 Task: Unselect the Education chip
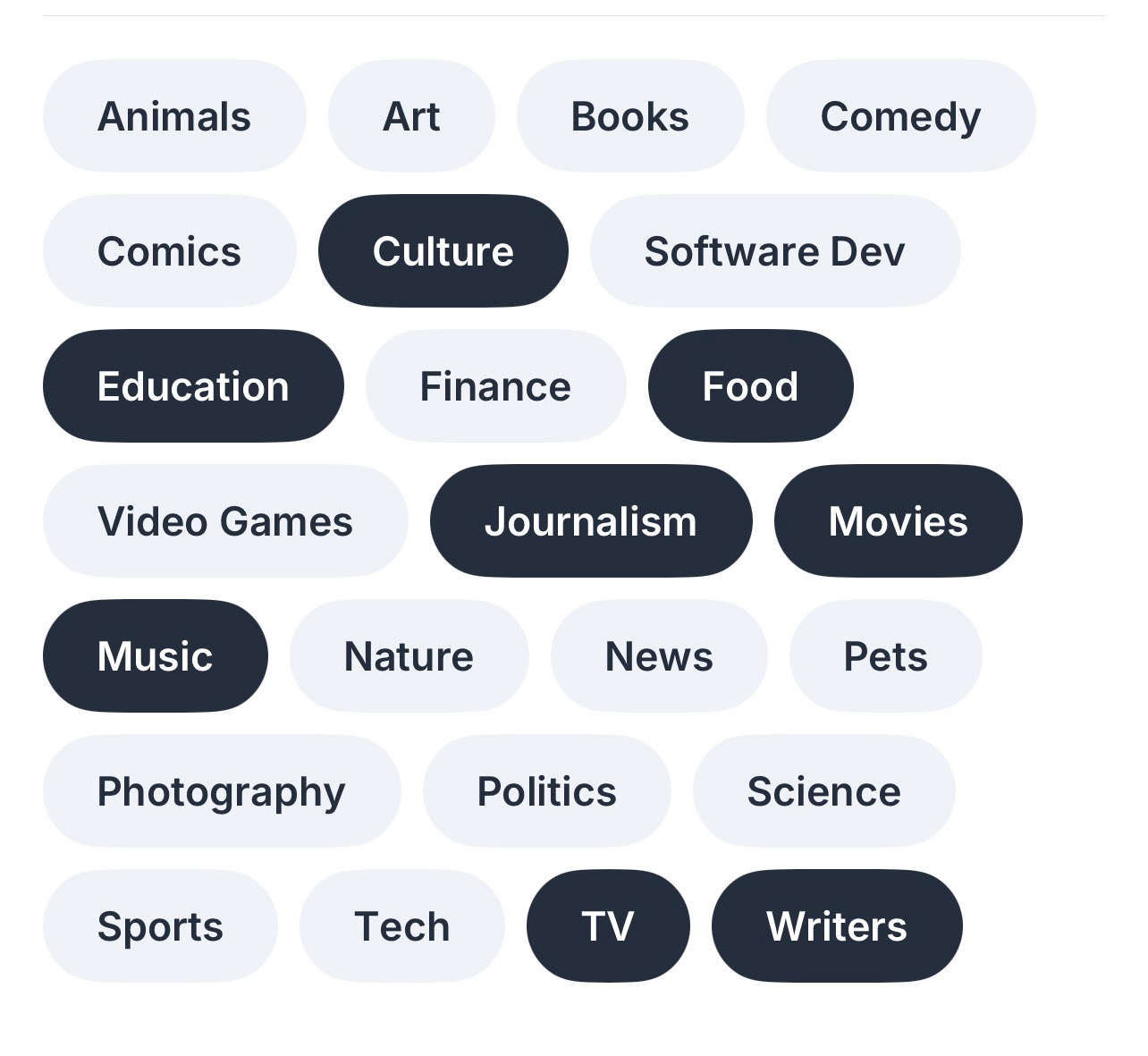(x=193, y=386)
